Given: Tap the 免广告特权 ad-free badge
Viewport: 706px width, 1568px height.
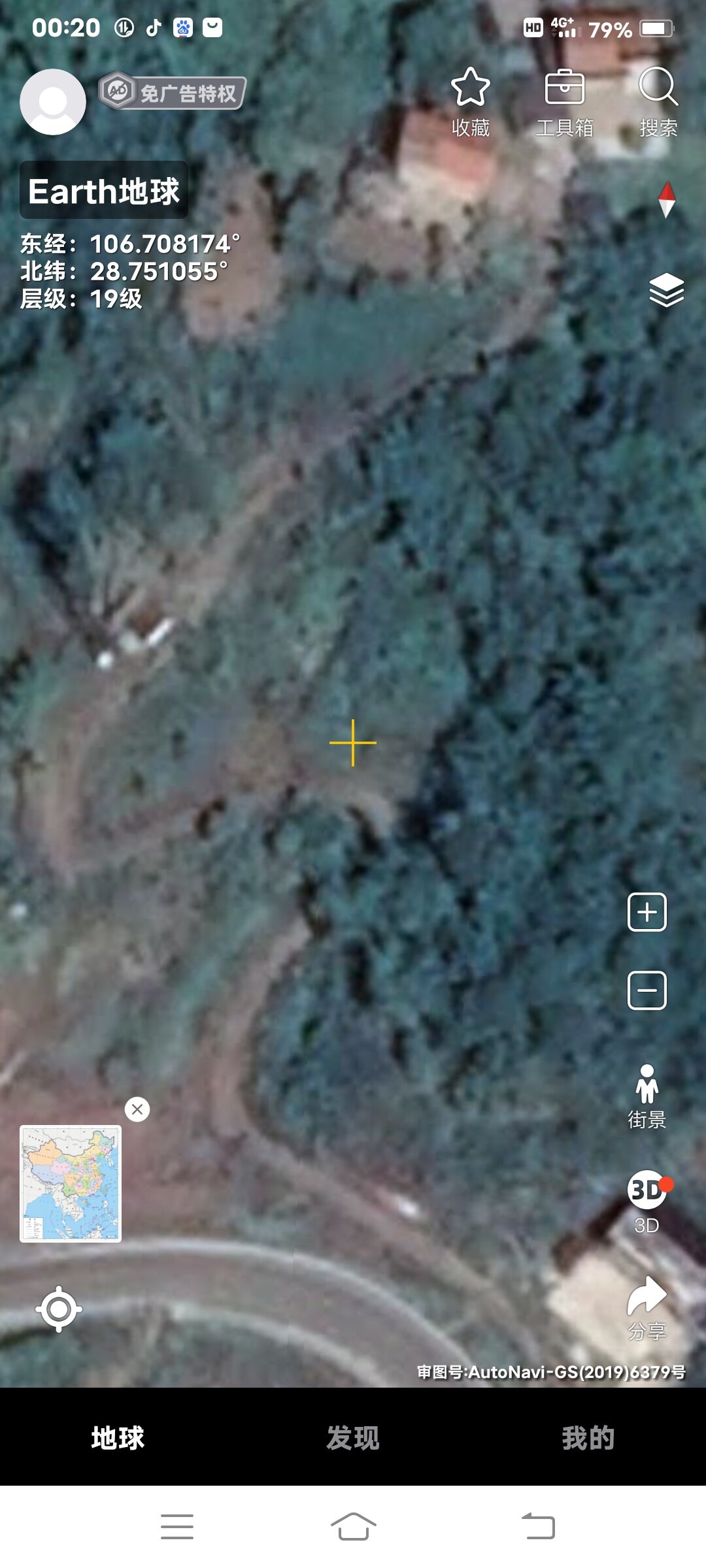Looking at the screenshot, I should click(x=173, y=92).
